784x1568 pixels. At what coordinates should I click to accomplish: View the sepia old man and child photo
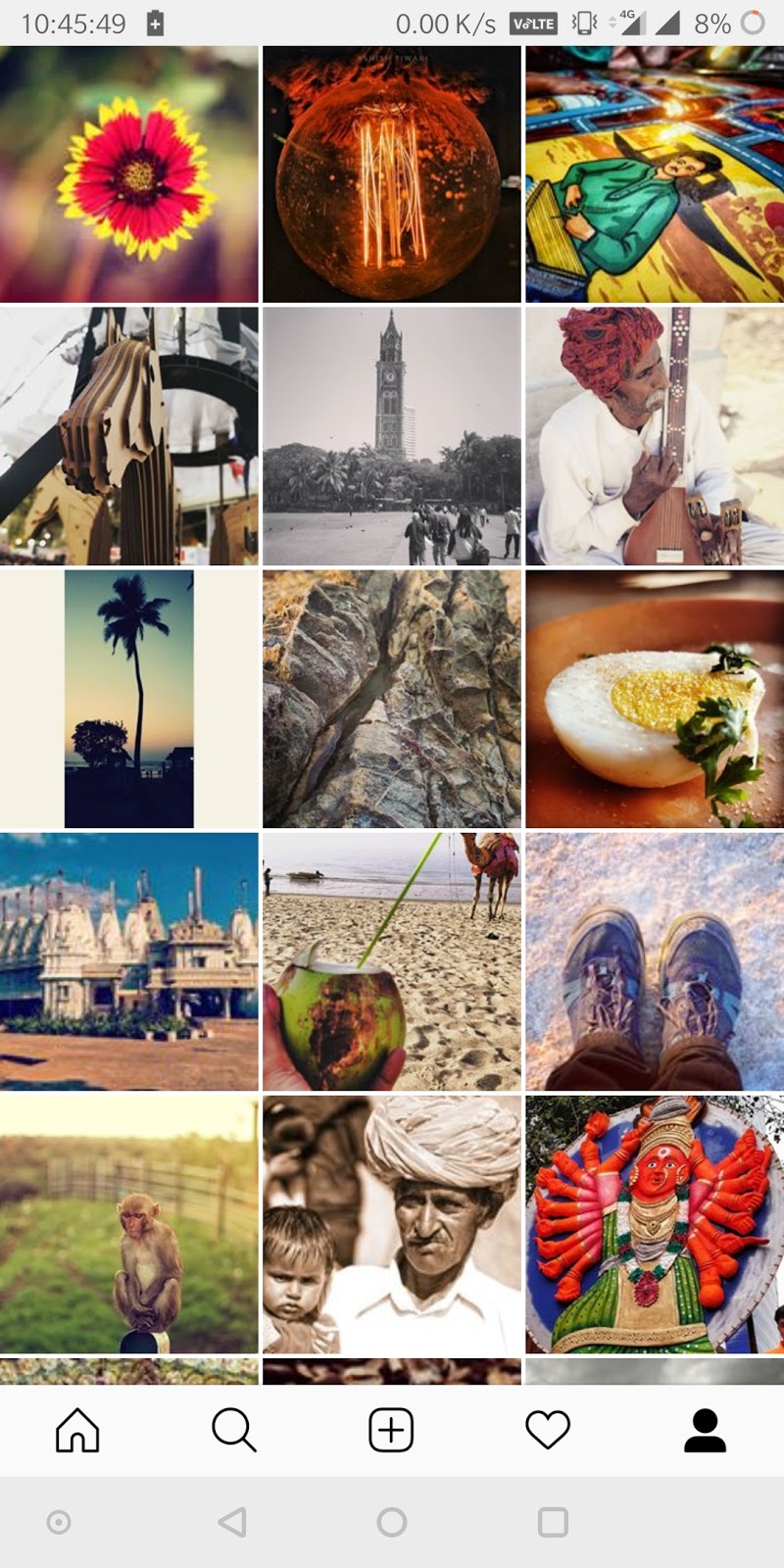pyautogui.click(x=392, y=1224)
